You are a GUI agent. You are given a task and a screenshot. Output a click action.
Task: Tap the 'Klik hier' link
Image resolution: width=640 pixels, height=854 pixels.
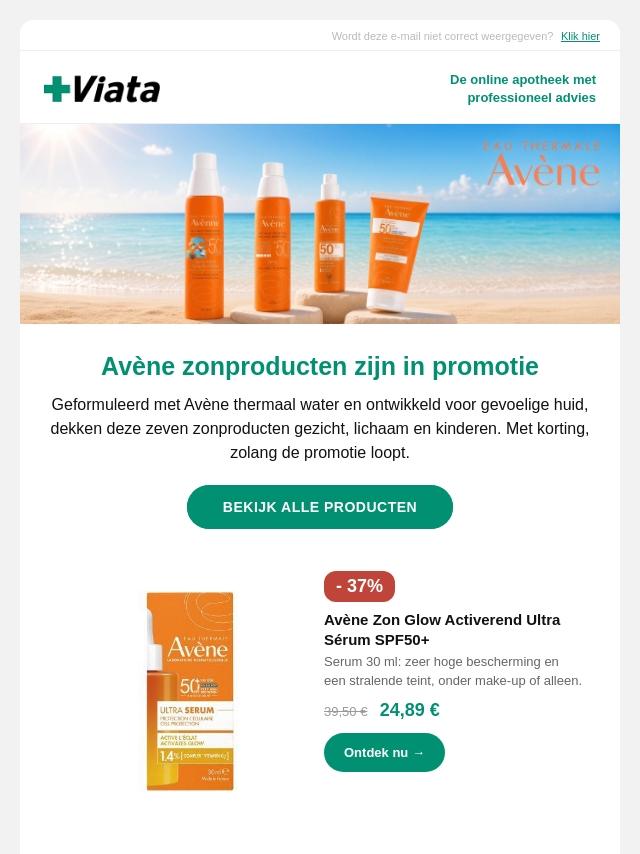coord(580,36)
